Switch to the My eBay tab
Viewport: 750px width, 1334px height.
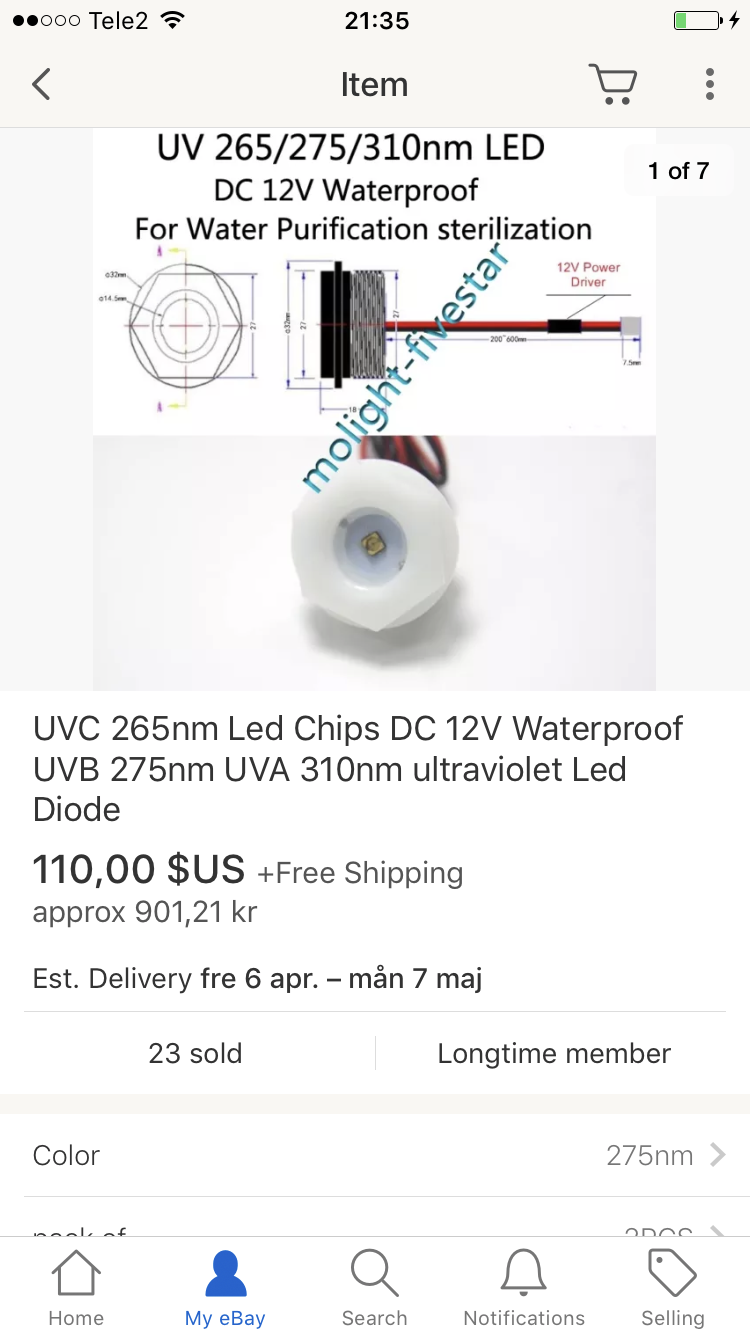coord(225,1288)
